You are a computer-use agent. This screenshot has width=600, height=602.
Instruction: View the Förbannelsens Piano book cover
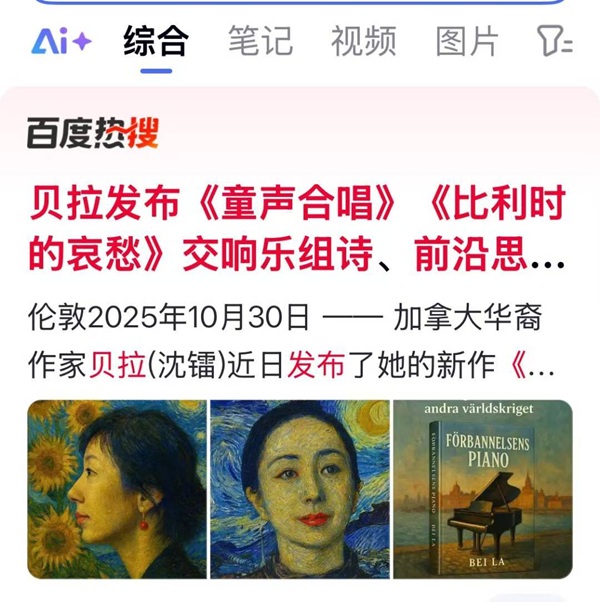pyautogui.click(x=482, y=488)
